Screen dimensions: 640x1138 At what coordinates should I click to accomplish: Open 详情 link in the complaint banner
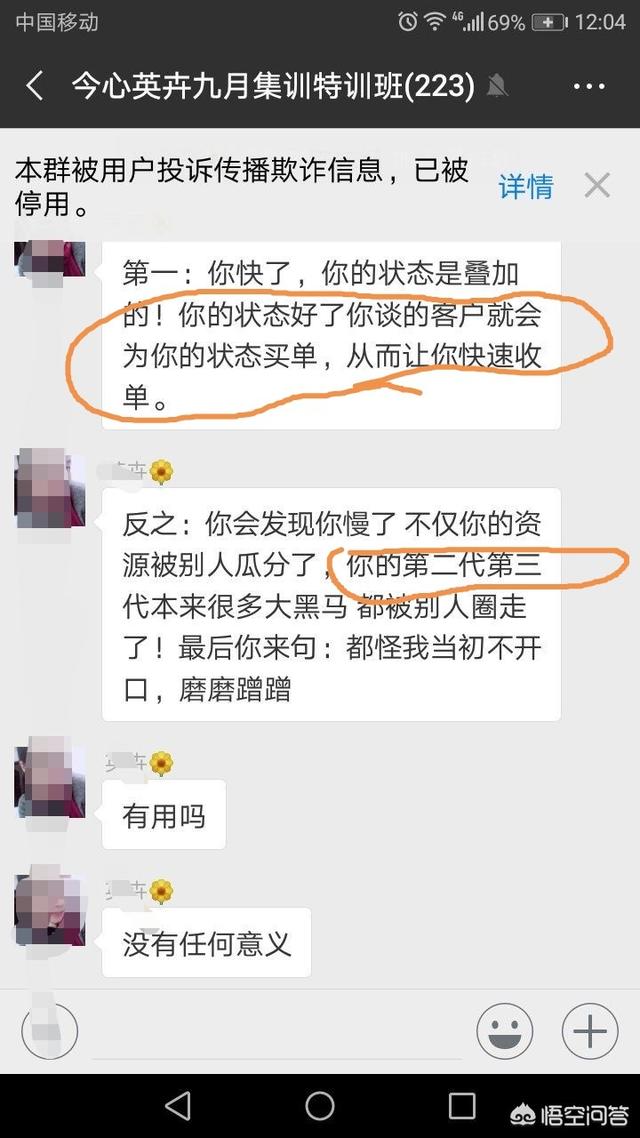(x=526, y=186)
